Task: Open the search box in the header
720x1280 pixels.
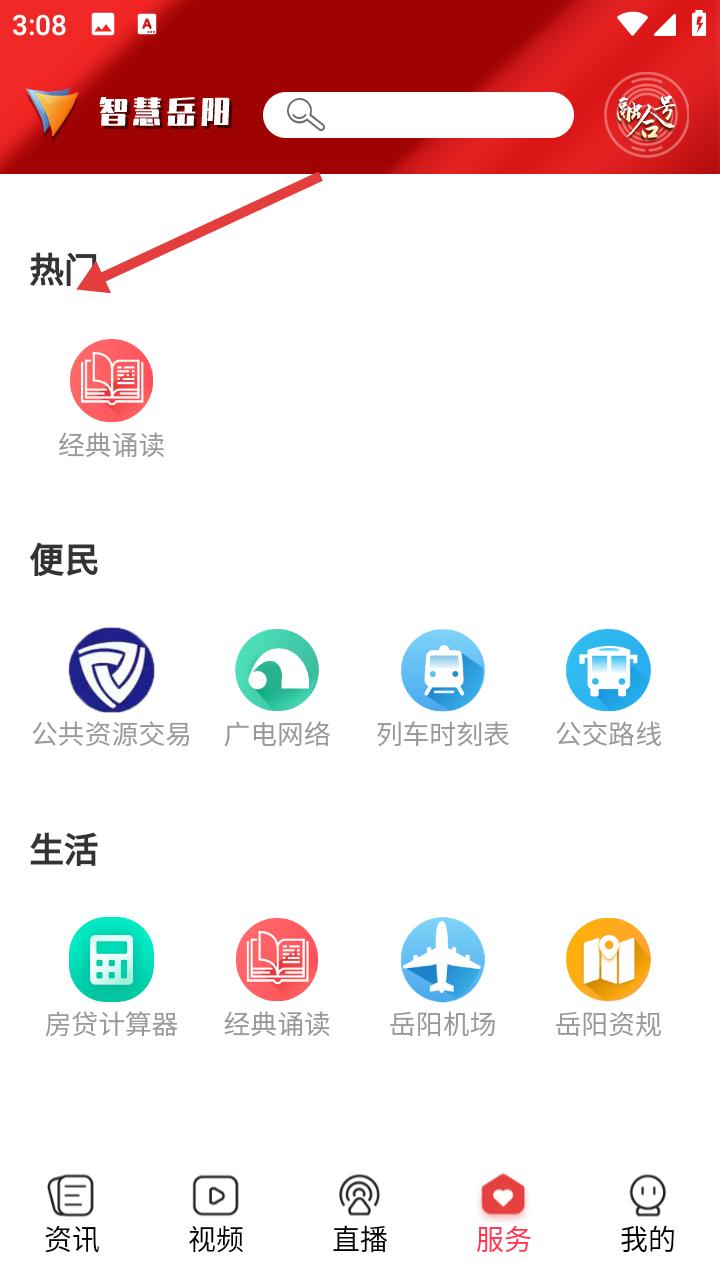Action: click(418, 115)
